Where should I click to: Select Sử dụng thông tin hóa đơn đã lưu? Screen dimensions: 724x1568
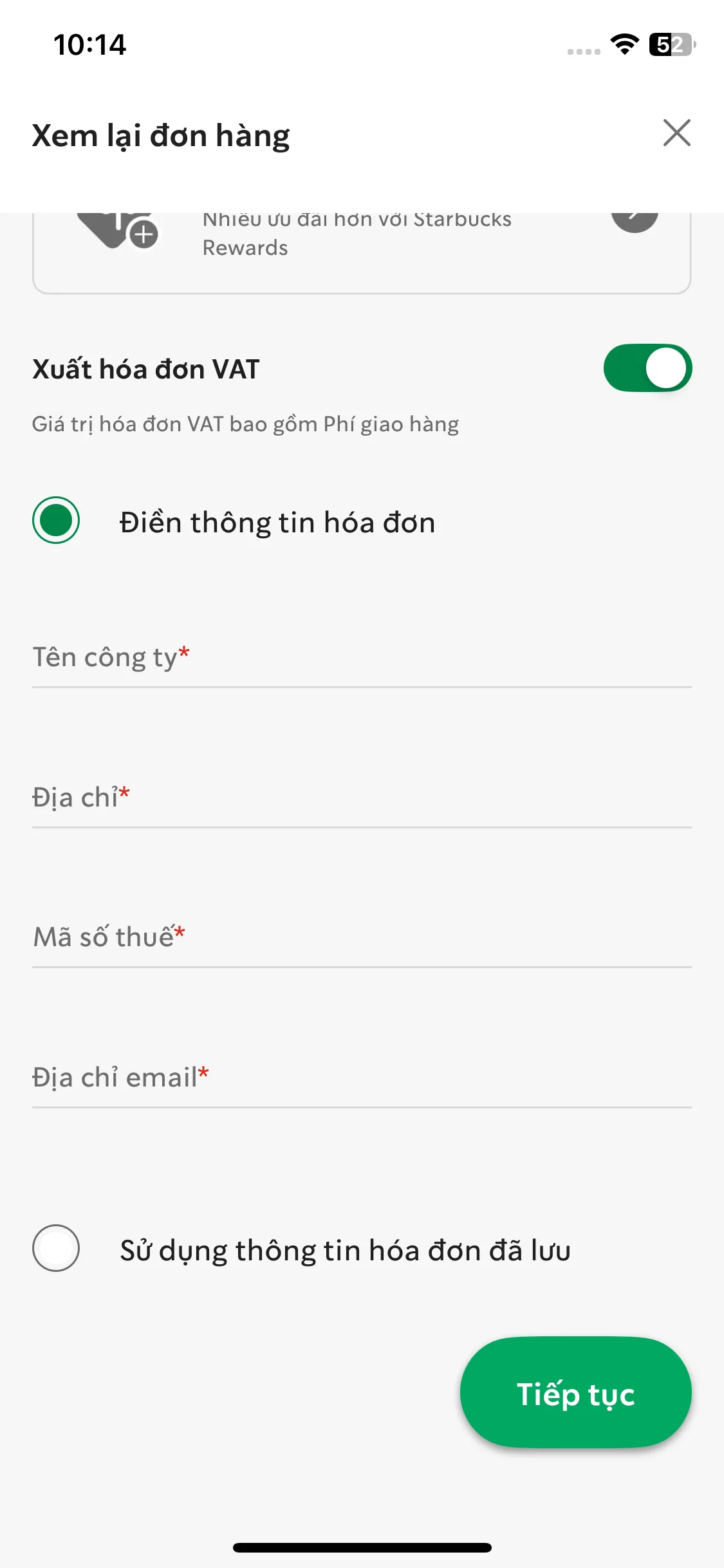56,1247
